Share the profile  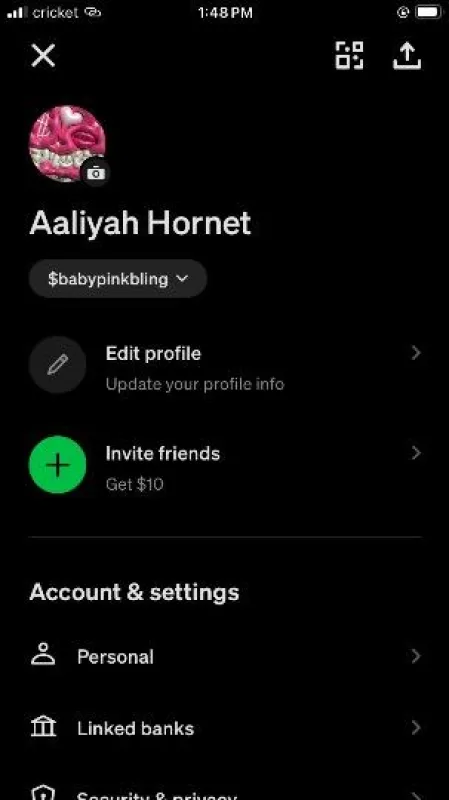407,55
